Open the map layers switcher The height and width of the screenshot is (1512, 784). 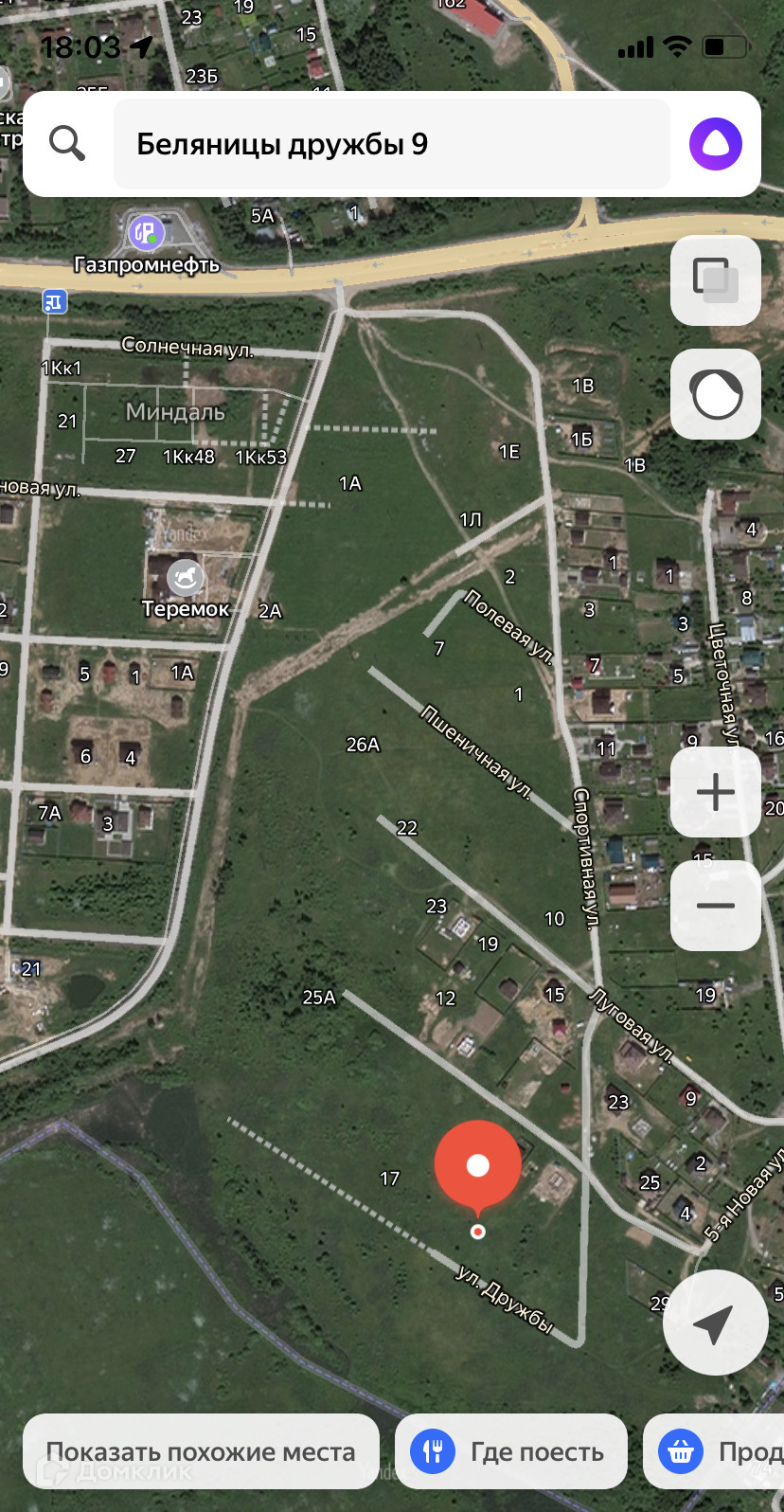tap(715, 280)
